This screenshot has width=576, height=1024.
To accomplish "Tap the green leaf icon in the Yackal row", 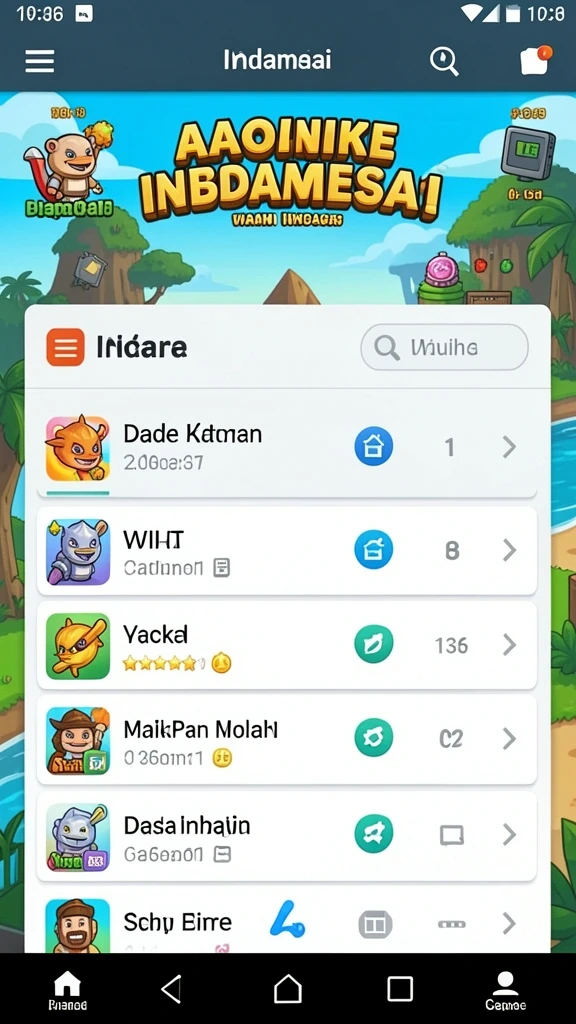I will [374, 644].
